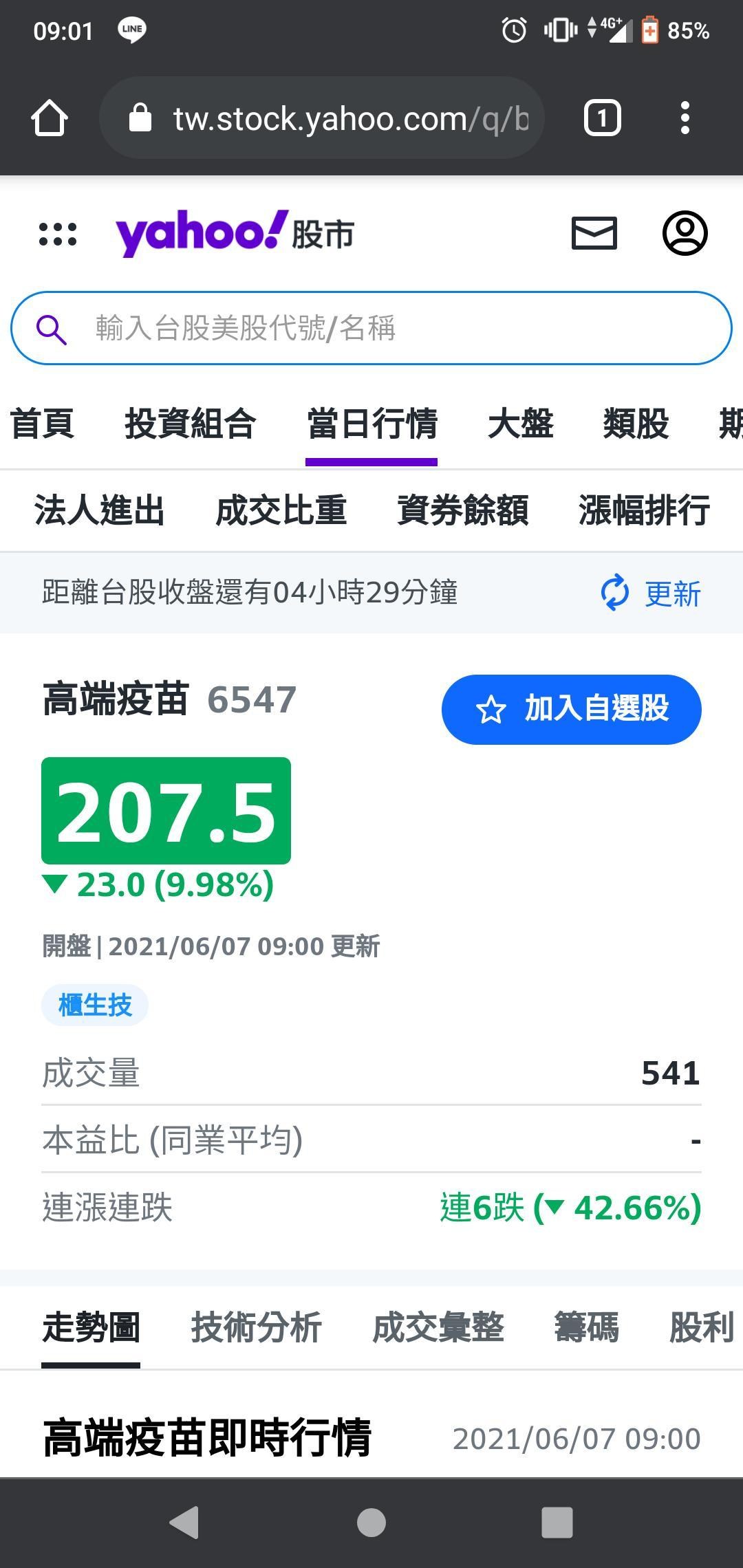Open 法人進出 section

point(100,510)
